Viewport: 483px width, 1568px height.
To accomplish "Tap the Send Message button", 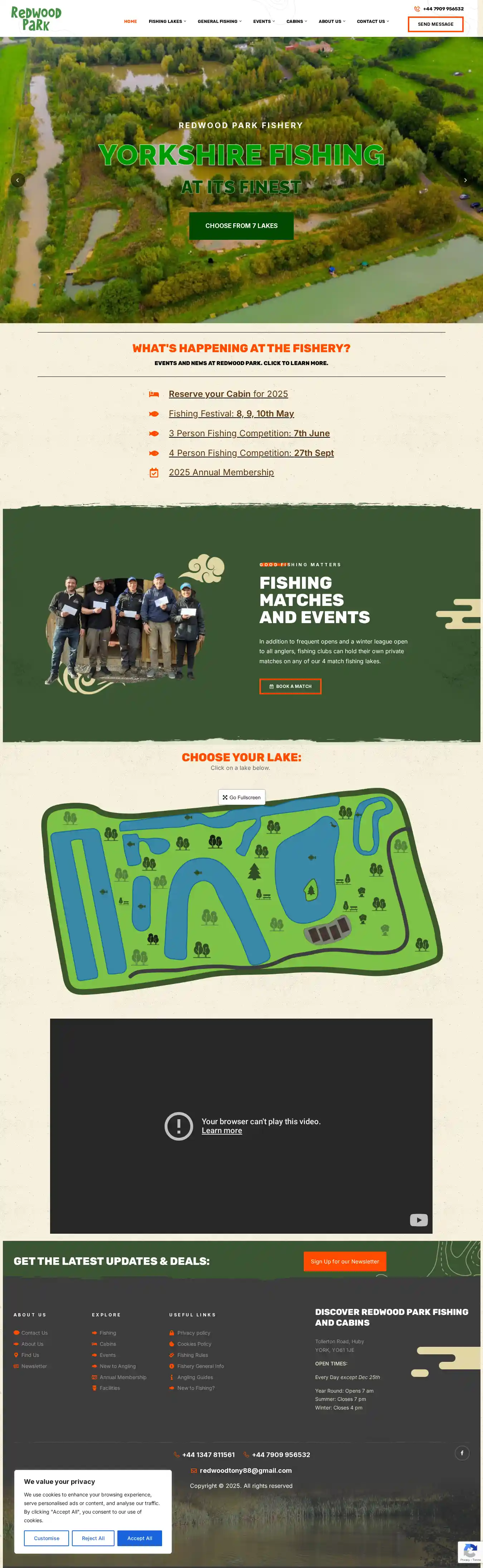I will click(435, 24).
